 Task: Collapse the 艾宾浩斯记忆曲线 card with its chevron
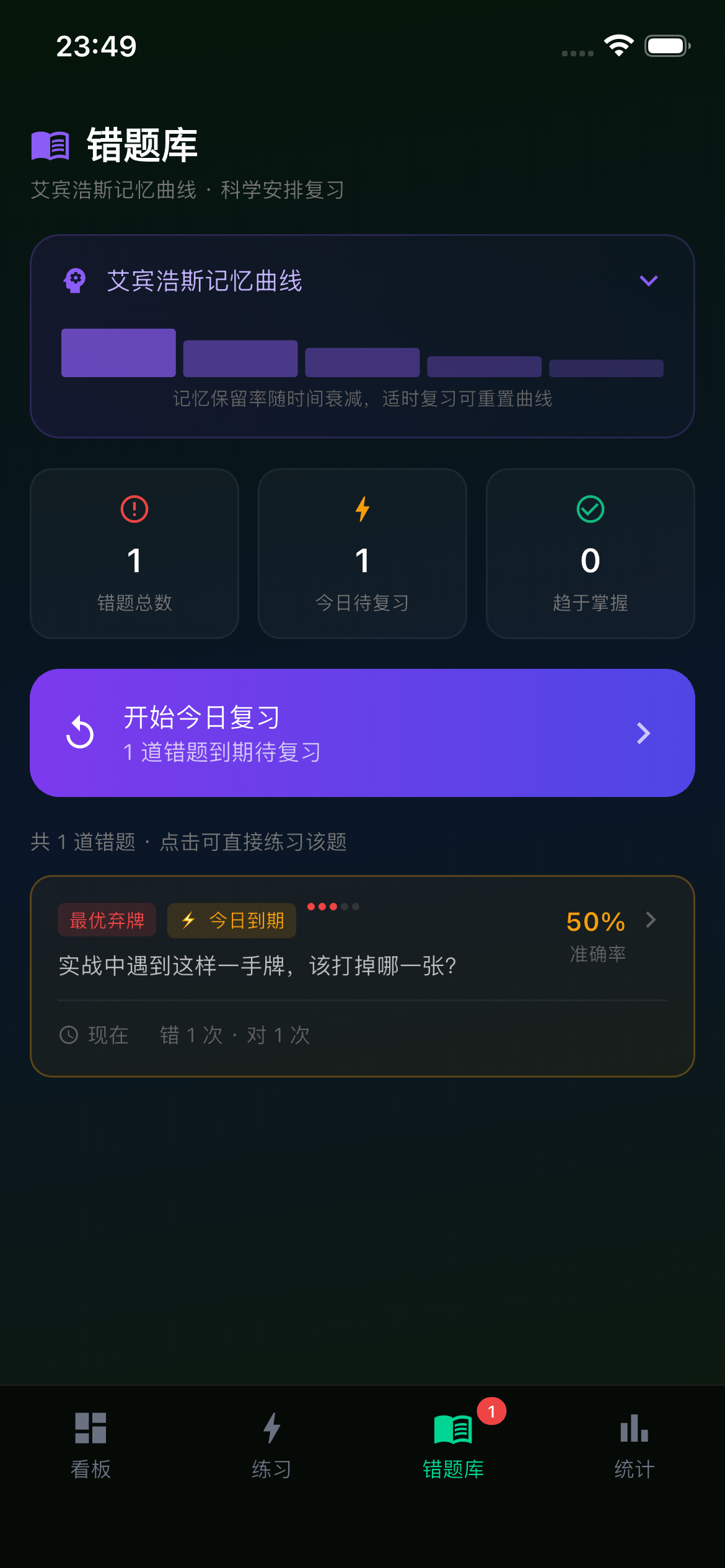pyautogui.click(x=649, y=282)
